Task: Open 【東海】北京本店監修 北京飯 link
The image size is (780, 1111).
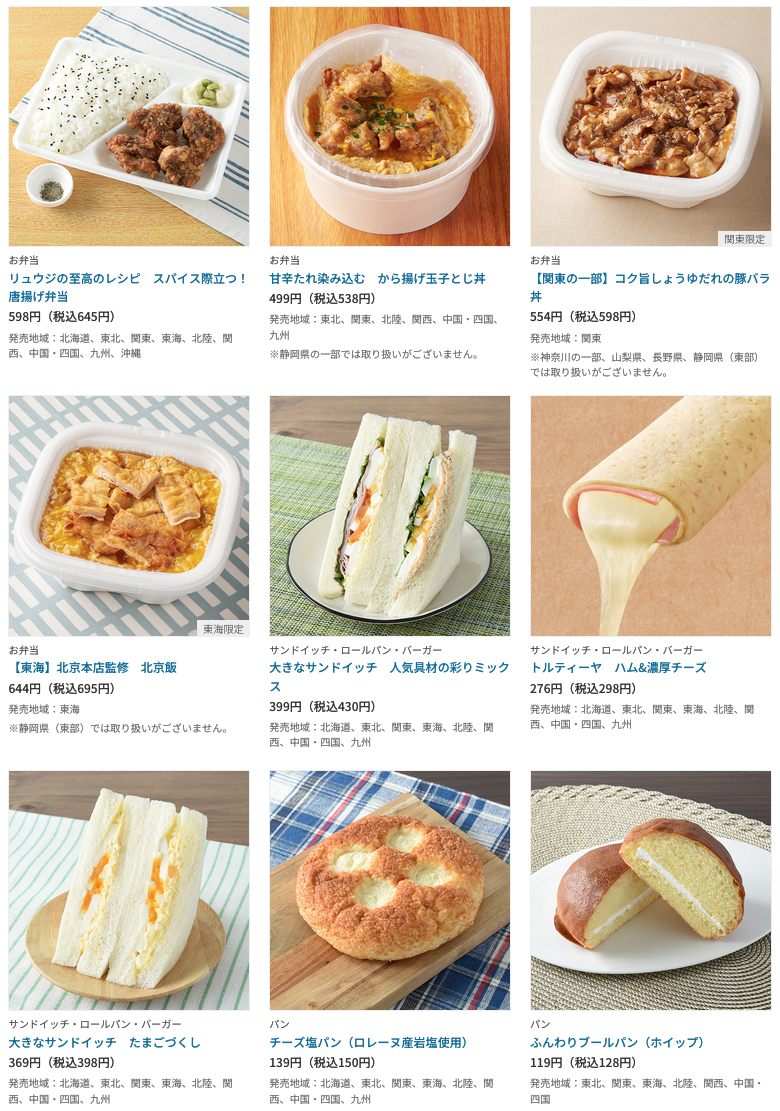Action: 93,667
